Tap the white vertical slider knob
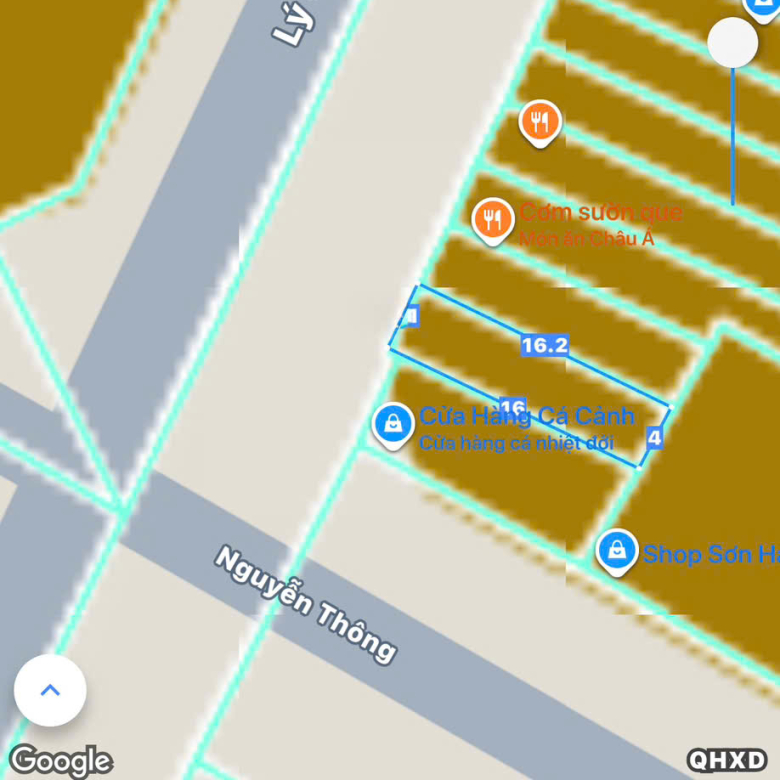 click(733, 43)
